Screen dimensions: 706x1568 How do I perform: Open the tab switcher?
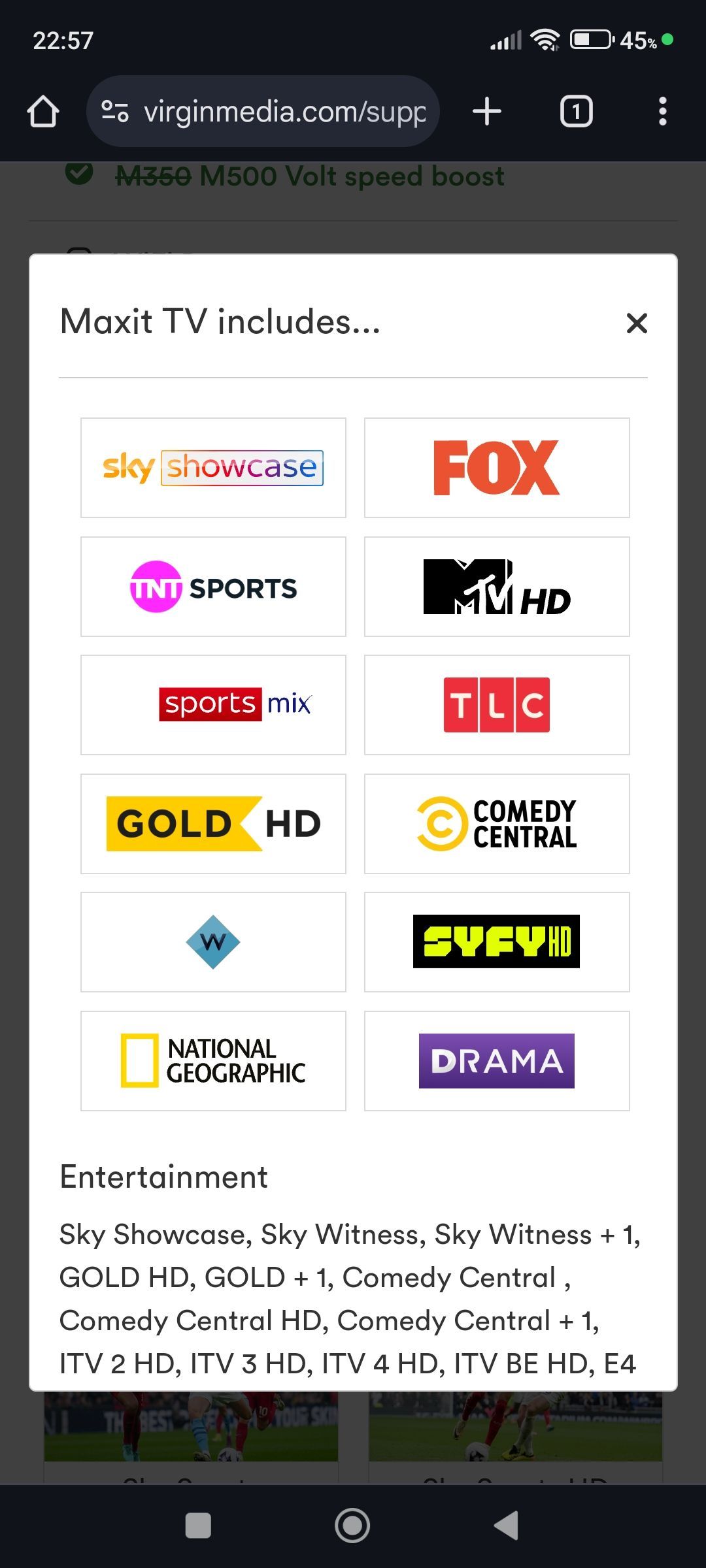(576, 112)
